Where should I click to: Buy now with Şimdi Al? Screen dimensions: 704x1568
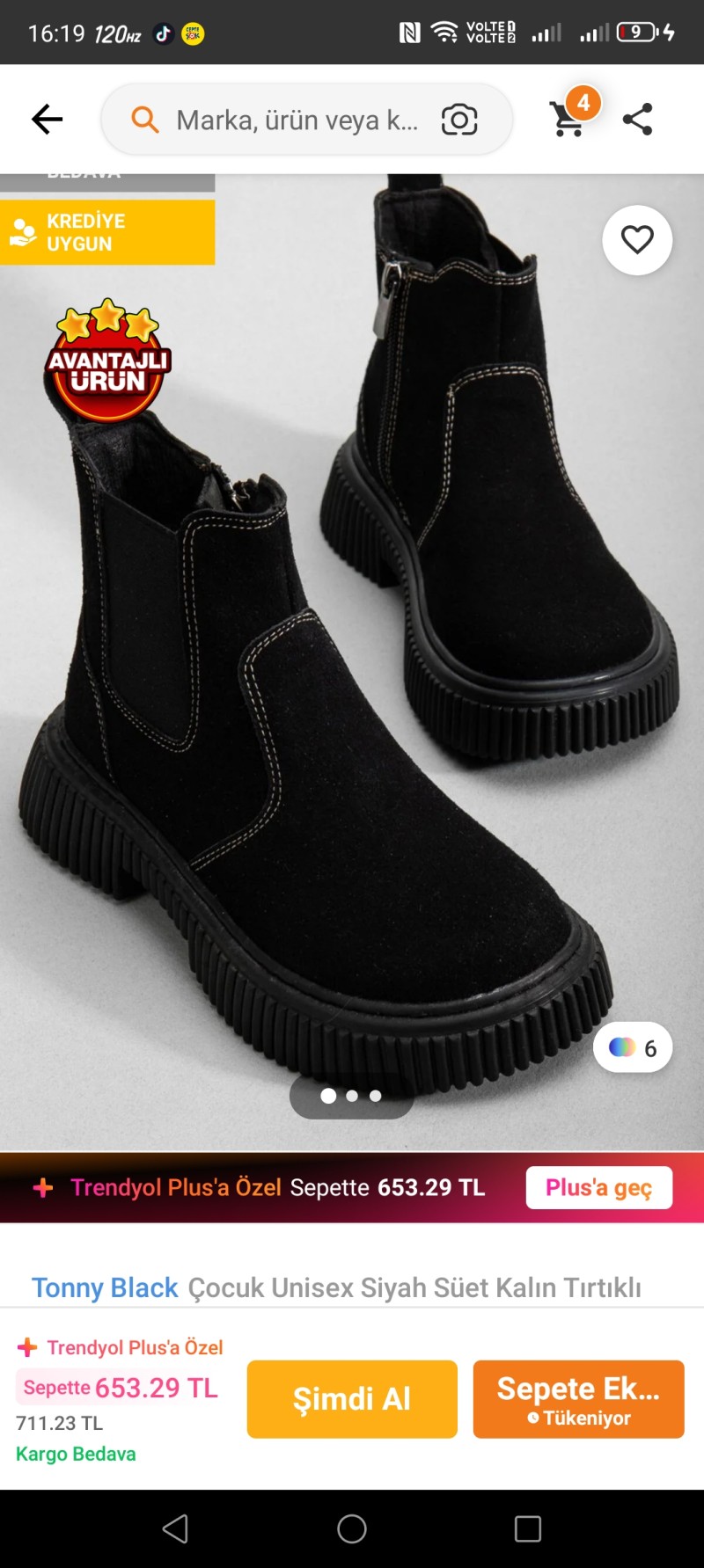click(x=352, y=1398)
